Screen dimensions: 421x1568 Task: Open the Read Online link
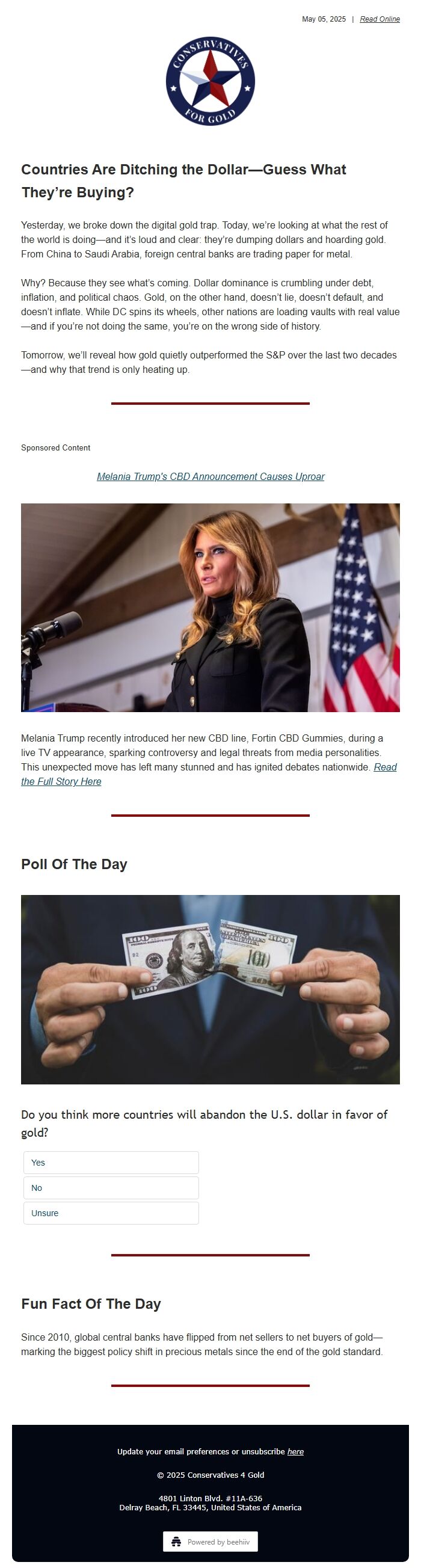(380, 19)
